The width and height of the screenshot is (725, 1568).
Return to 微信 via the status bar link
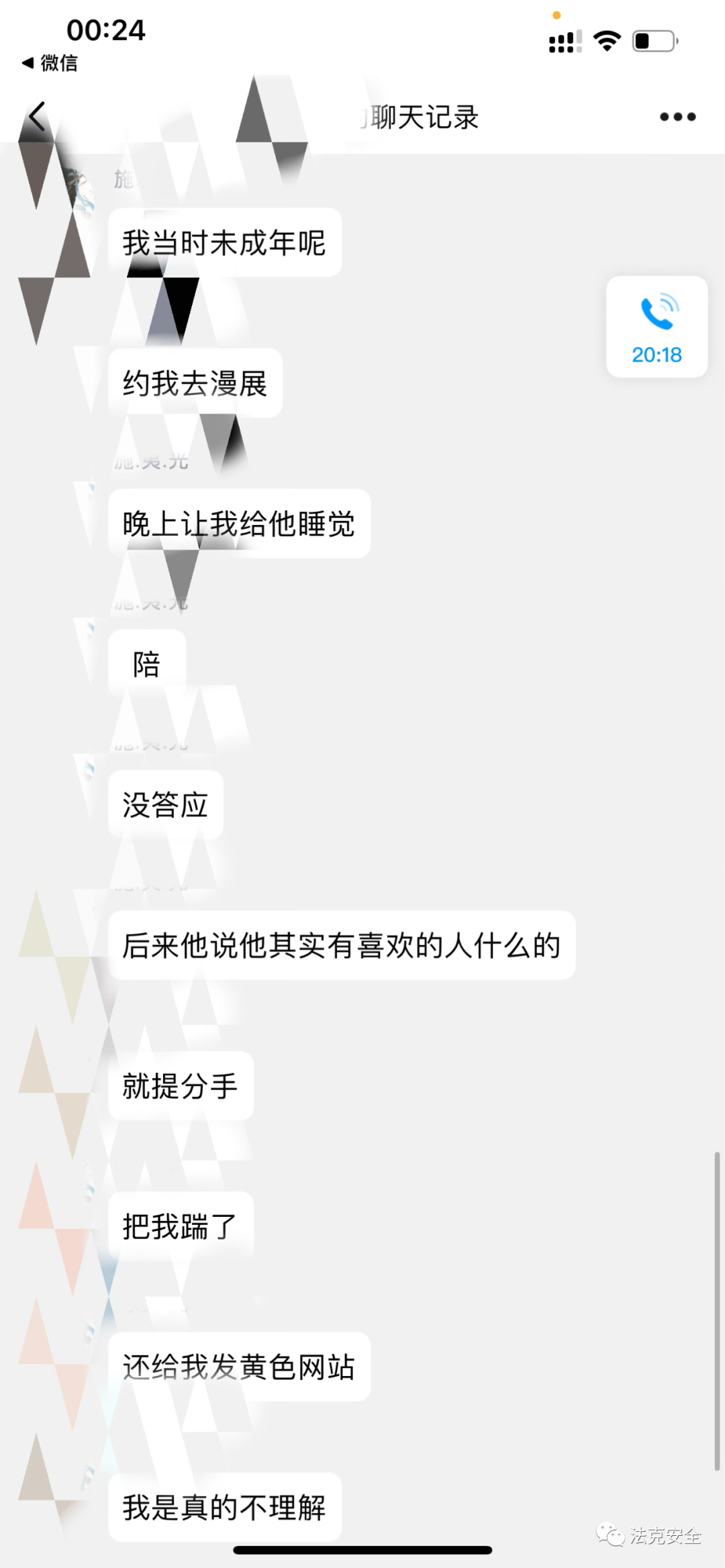[50, 63]
